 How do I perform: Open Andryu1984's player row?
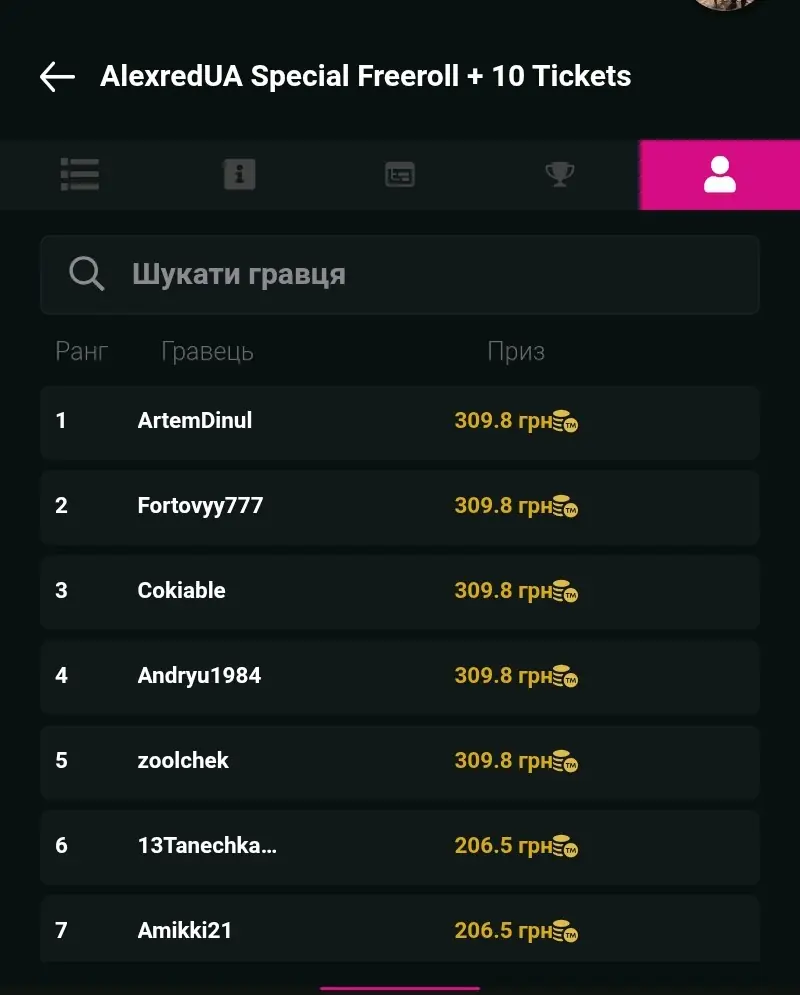[400, 676]
